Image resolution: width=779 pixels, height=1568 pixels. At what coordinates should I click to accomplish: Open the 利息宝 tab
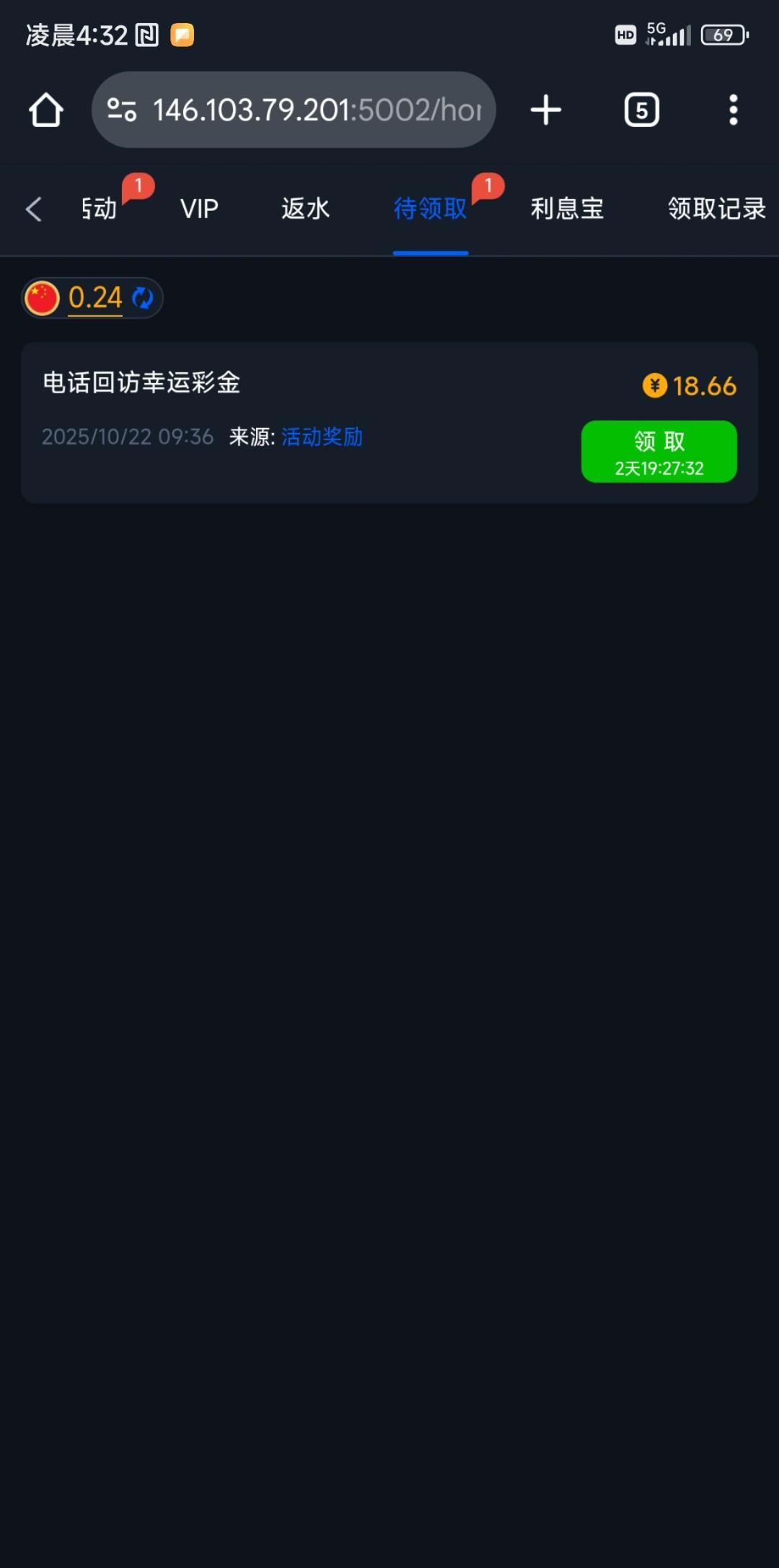point(567,209)
